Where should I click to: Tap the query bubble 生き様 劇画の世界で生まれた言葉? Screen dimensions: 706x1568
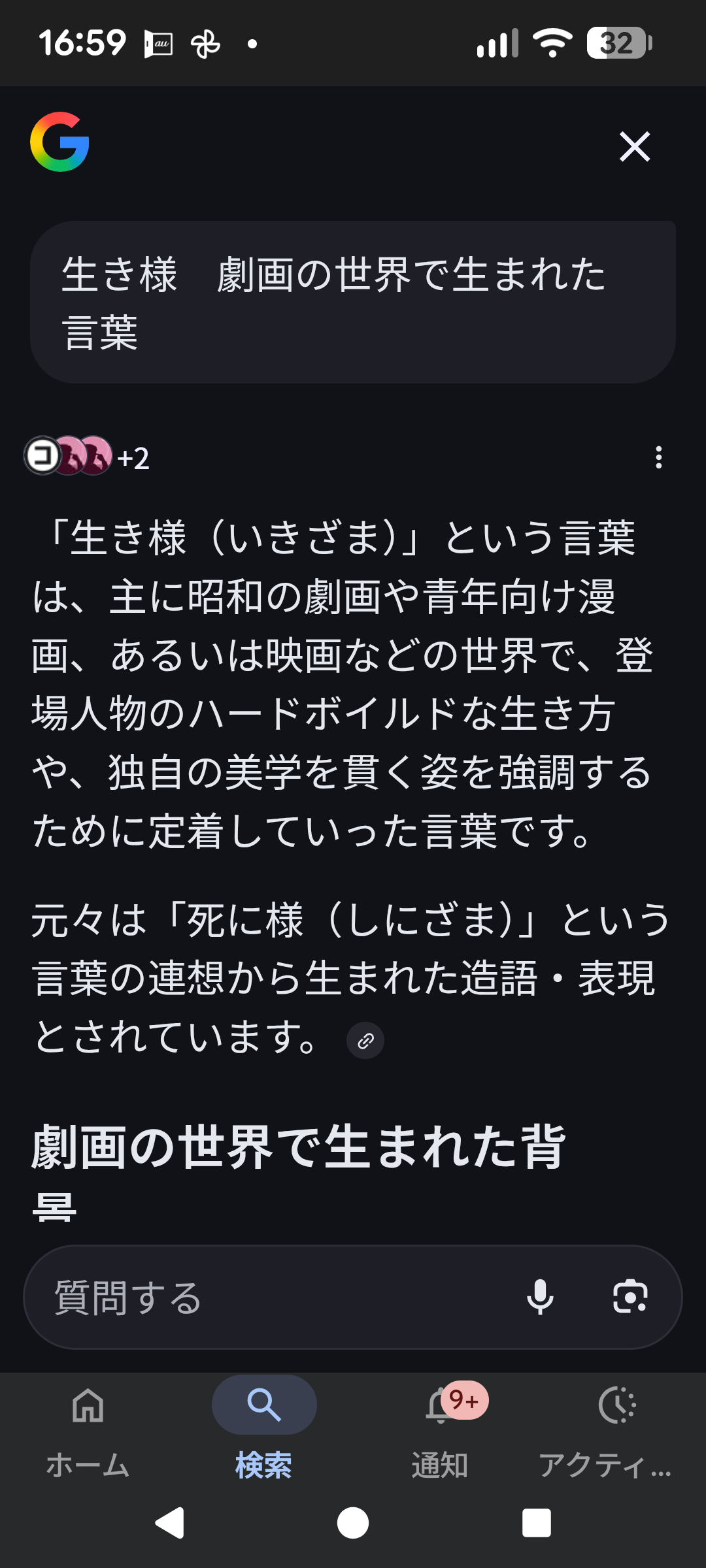[x=353, y=302]
